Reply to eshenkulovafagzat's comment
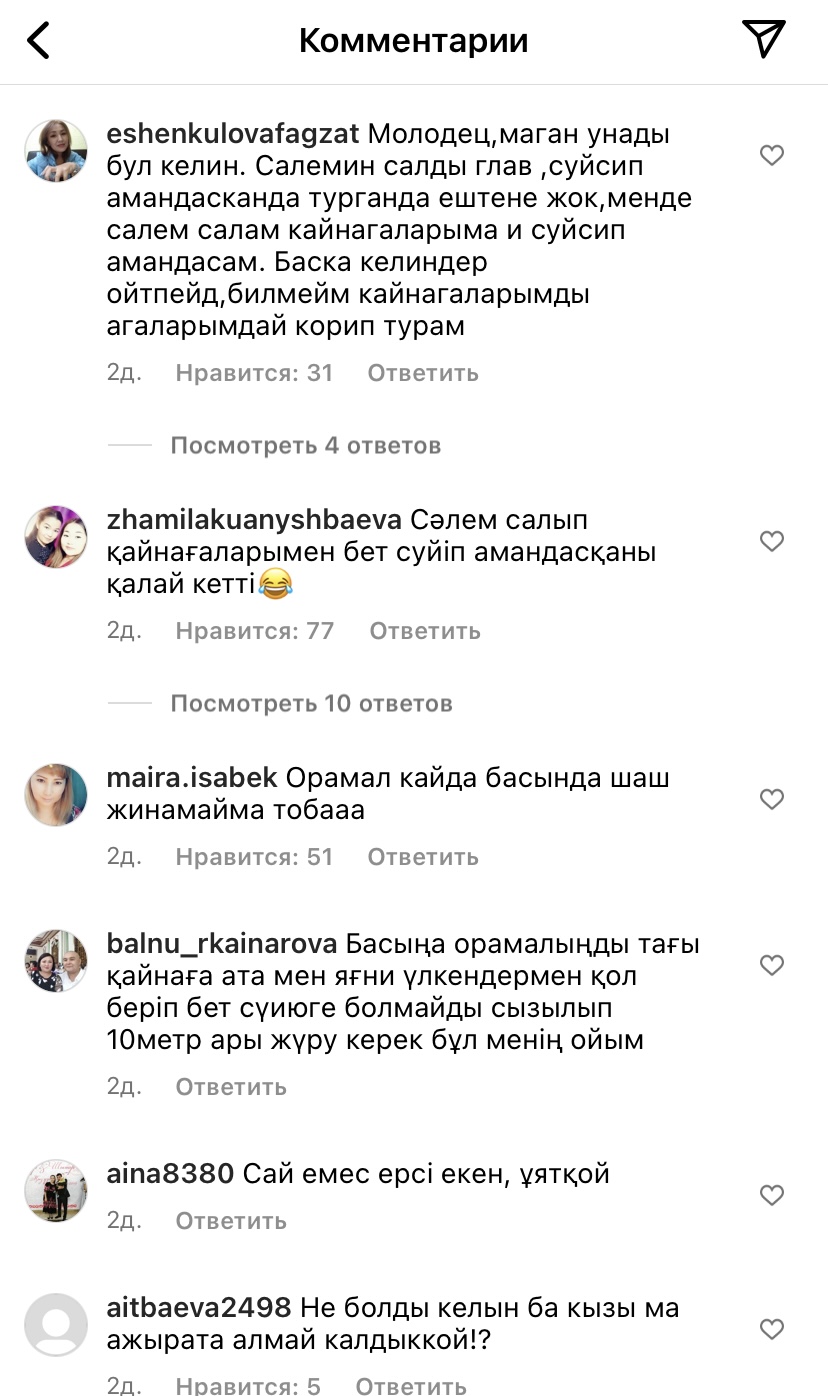The image size is (828, 1396). pyautogui.click(x=422, y=373)
